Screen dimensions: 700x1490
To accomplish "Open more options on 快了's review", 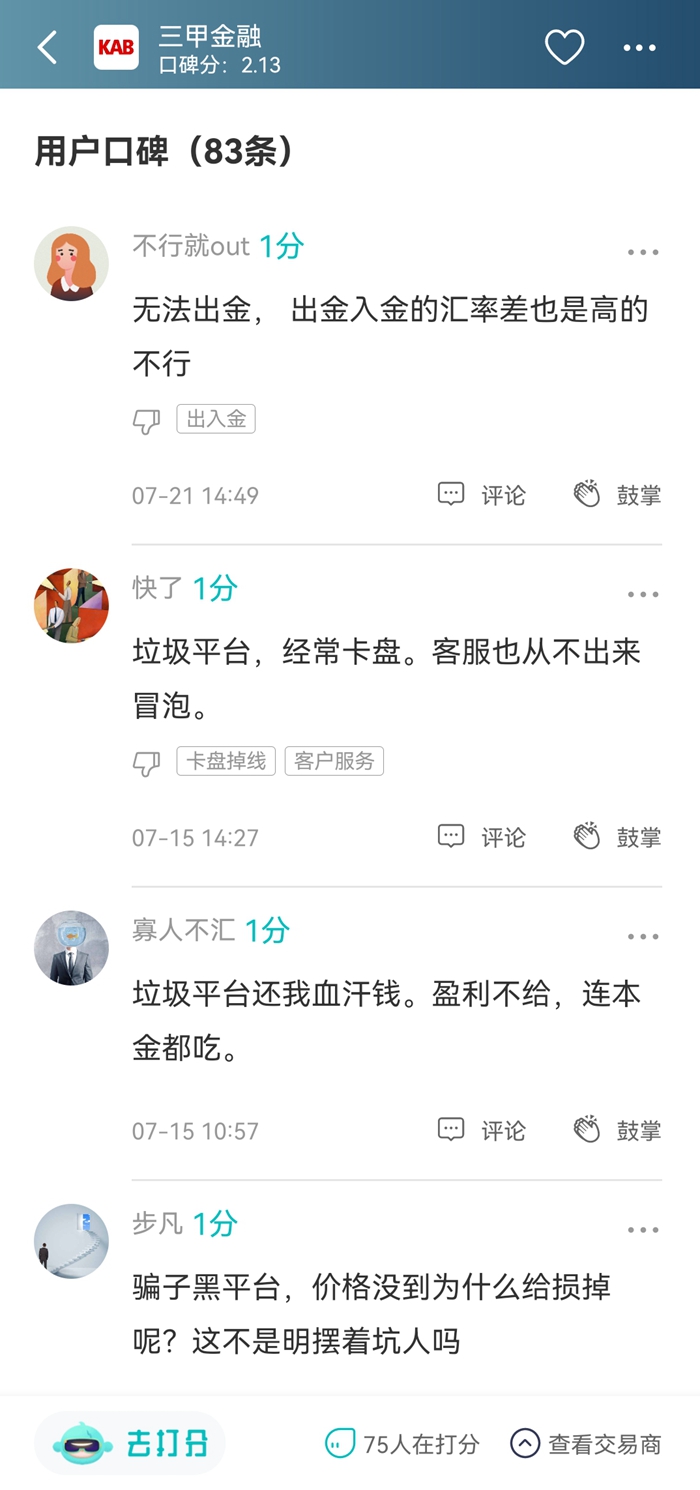I will click(643, 594).
